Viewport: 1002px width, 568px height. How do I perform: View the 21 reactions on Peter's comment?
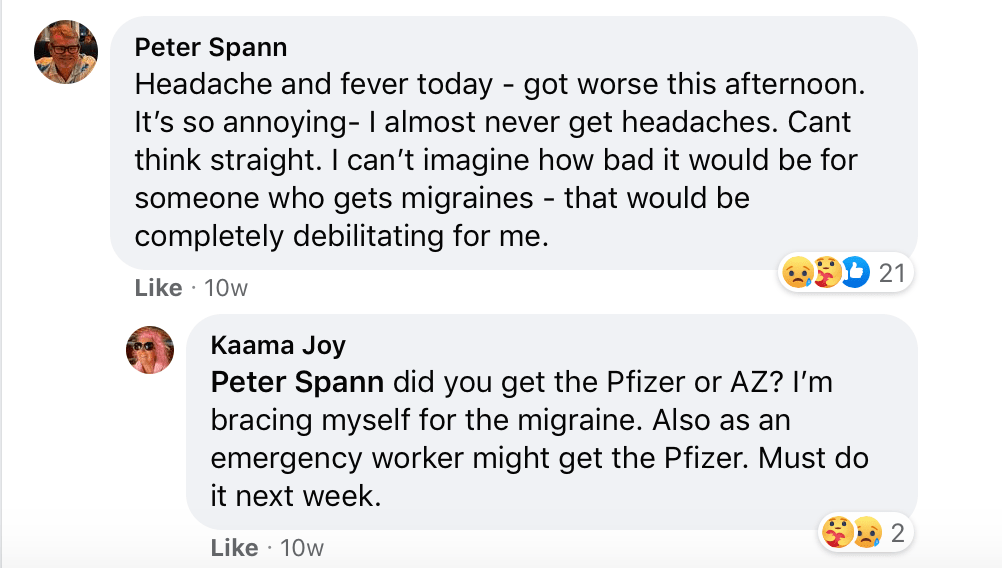click(x=845, y=272)
